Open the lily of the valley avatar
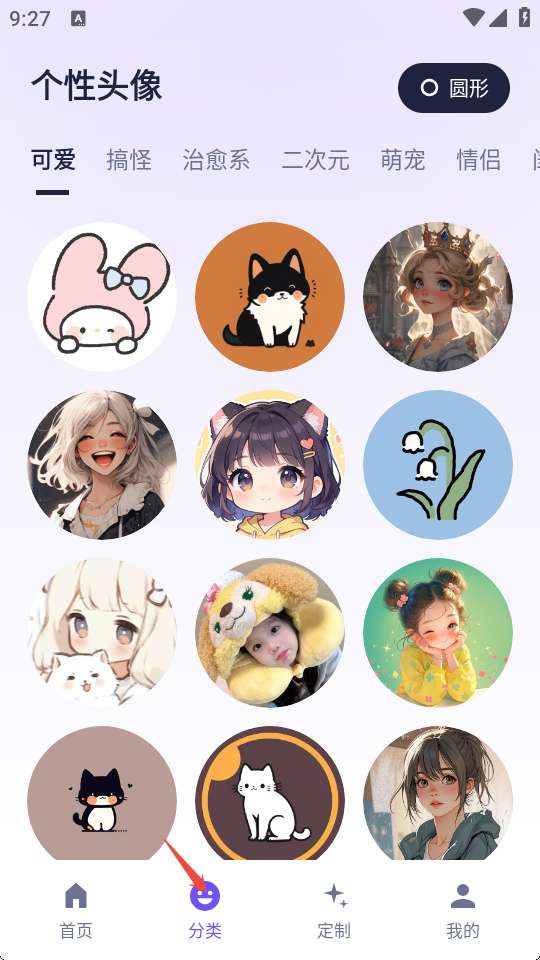The width and height of the screenshot is (540, 960). 438,465
